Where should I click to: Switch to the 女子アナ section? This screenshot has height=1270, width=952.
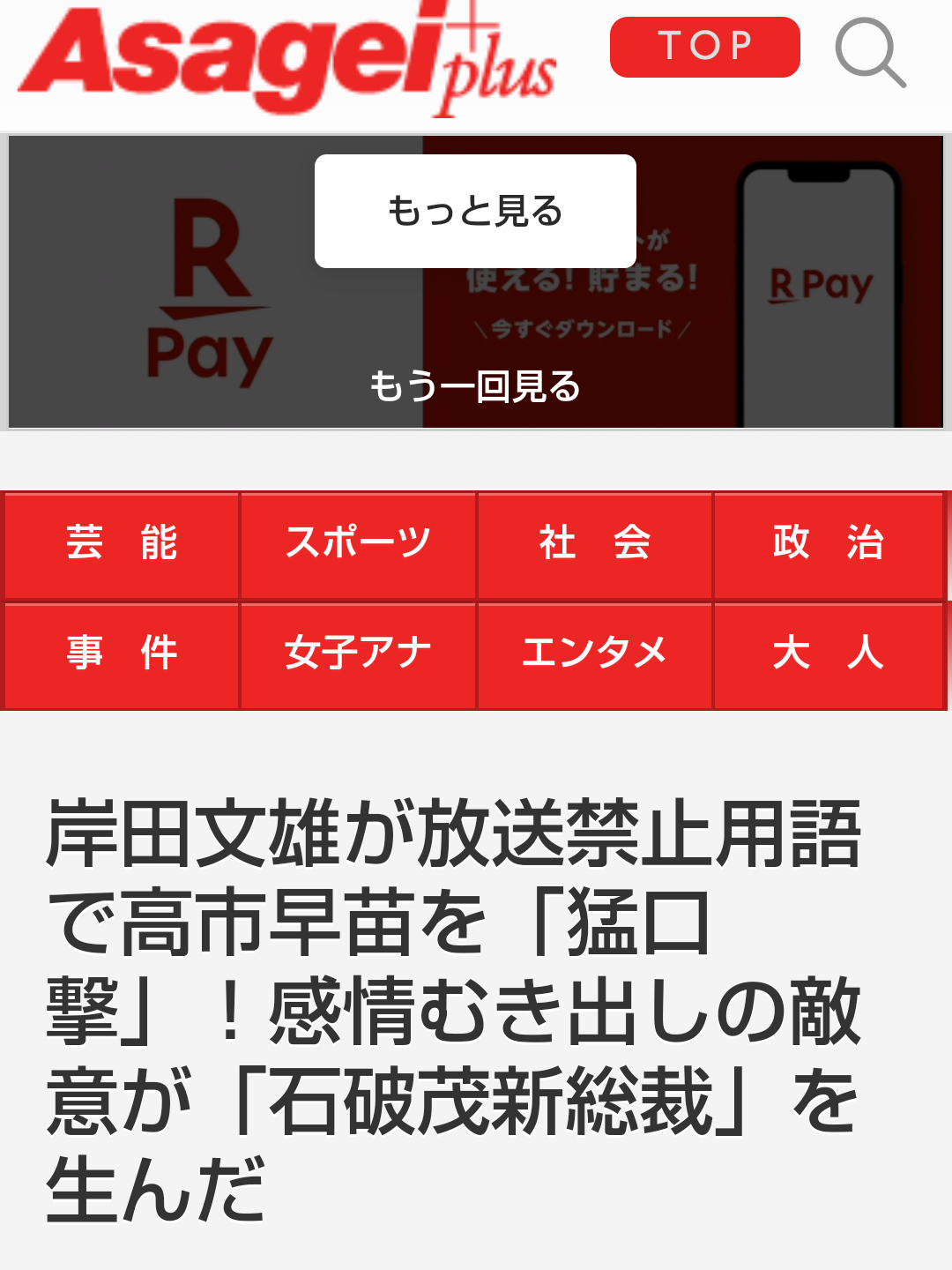358,654
